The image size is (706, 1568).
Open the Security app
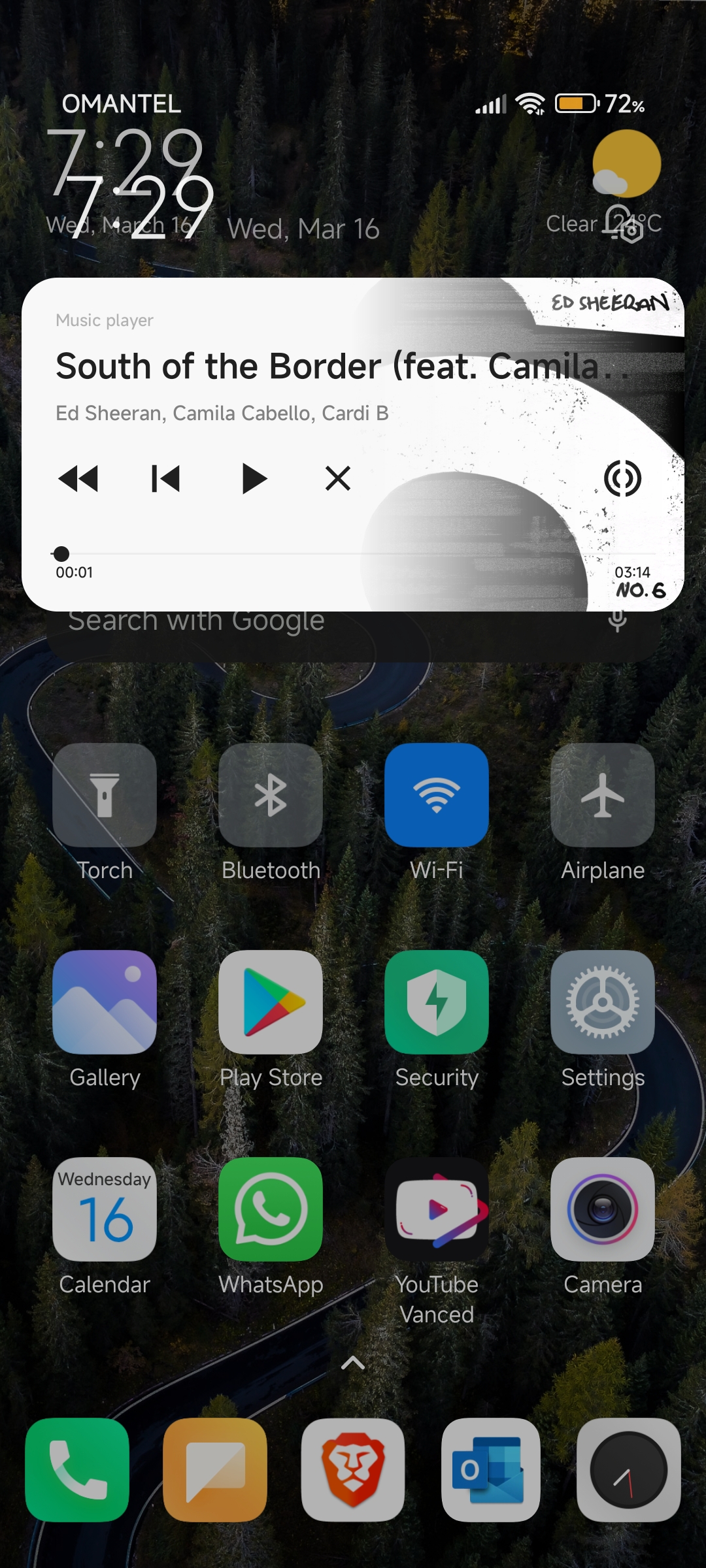point(437,1002)
